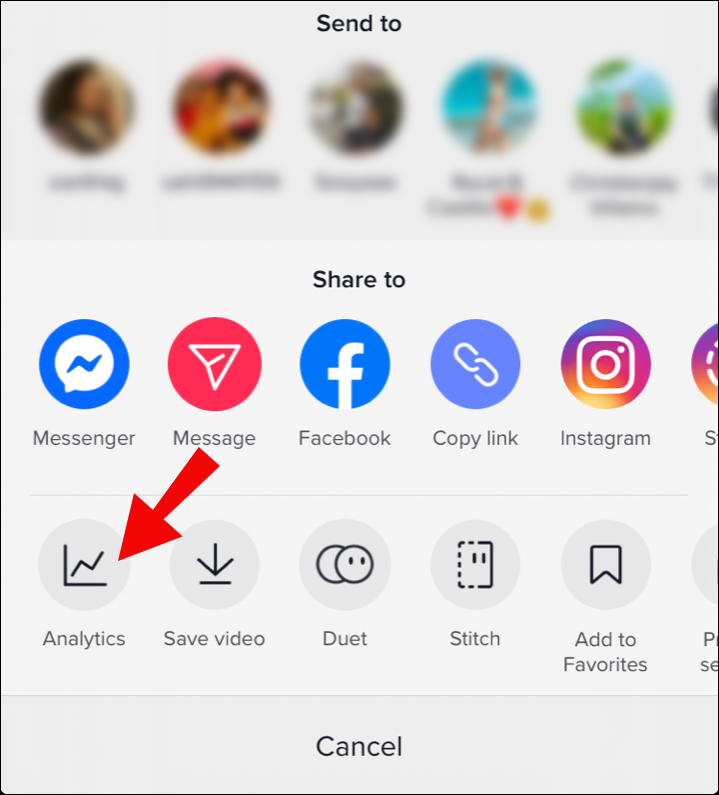The width and height of the screenshot is (719, 795).
Task: Cancel the share sheet
Action: point(359,746)
